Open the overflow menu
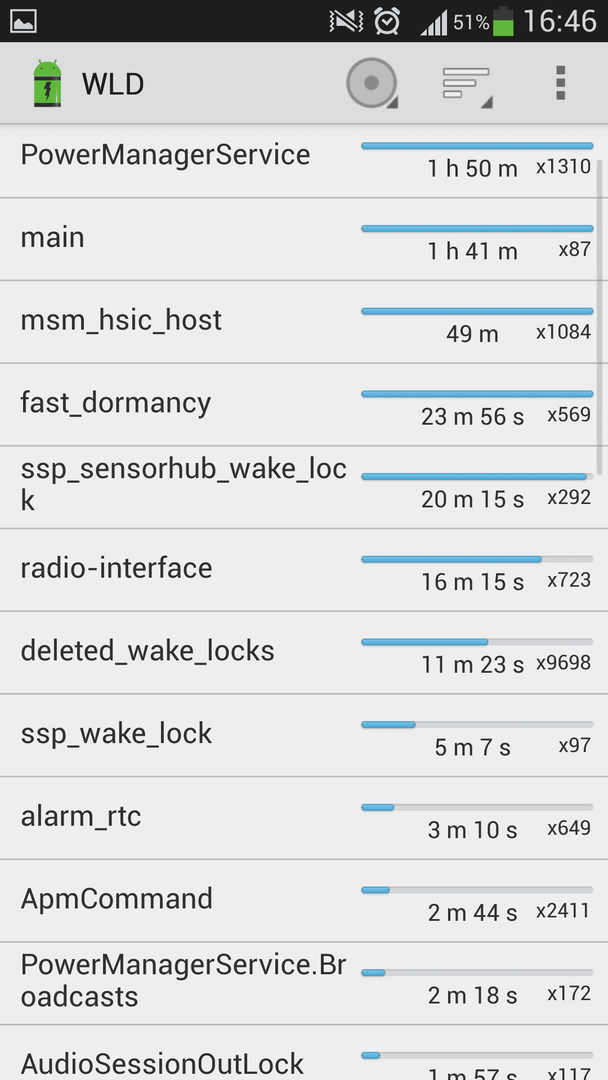This screenshot has height=1080, width=608. pos(560,83)
